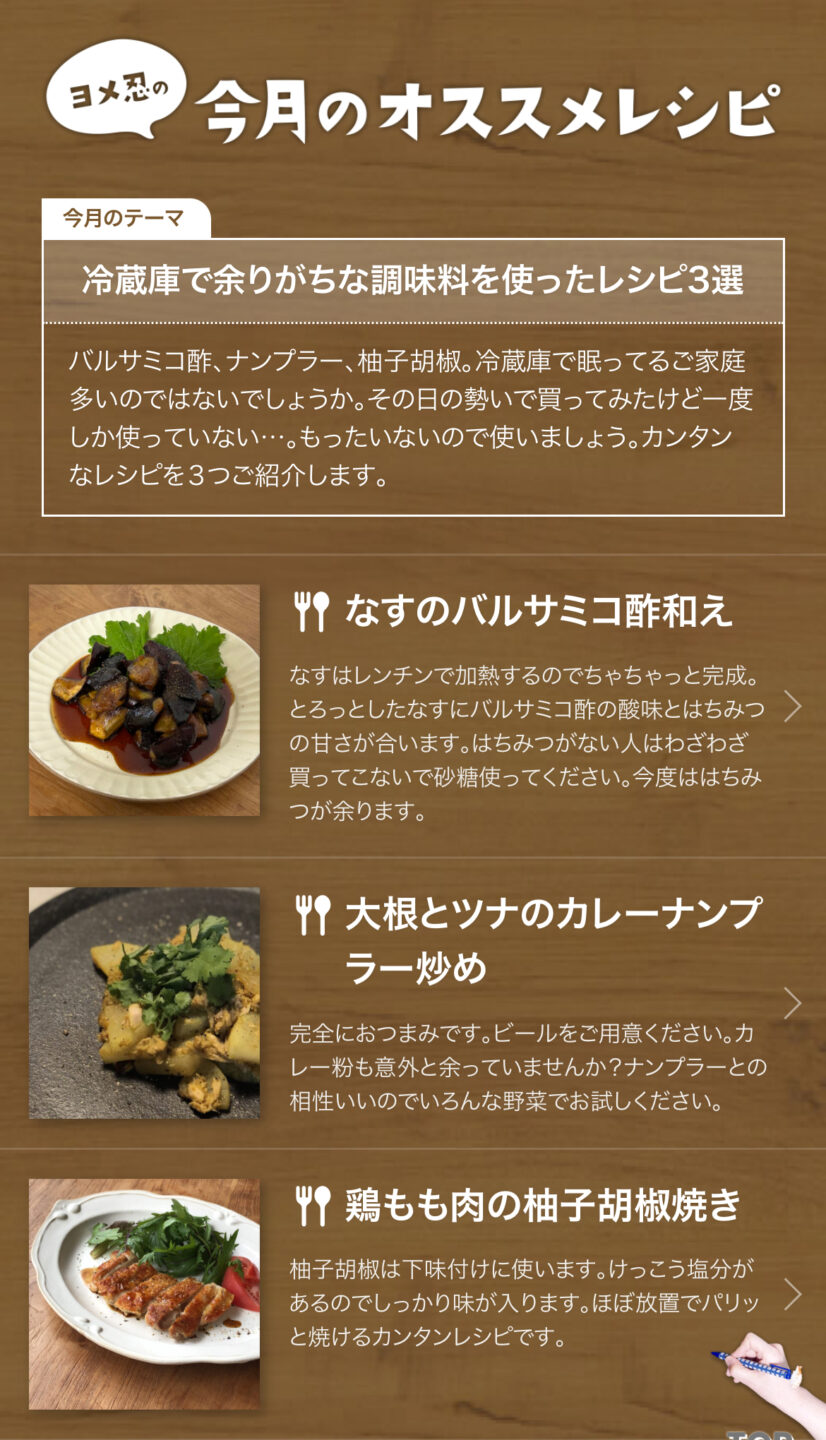The width and height of the screenshot is (826, 1440).
Task: Open the なすのバルサミコ酢和え recipe
Action: [538, 610]
